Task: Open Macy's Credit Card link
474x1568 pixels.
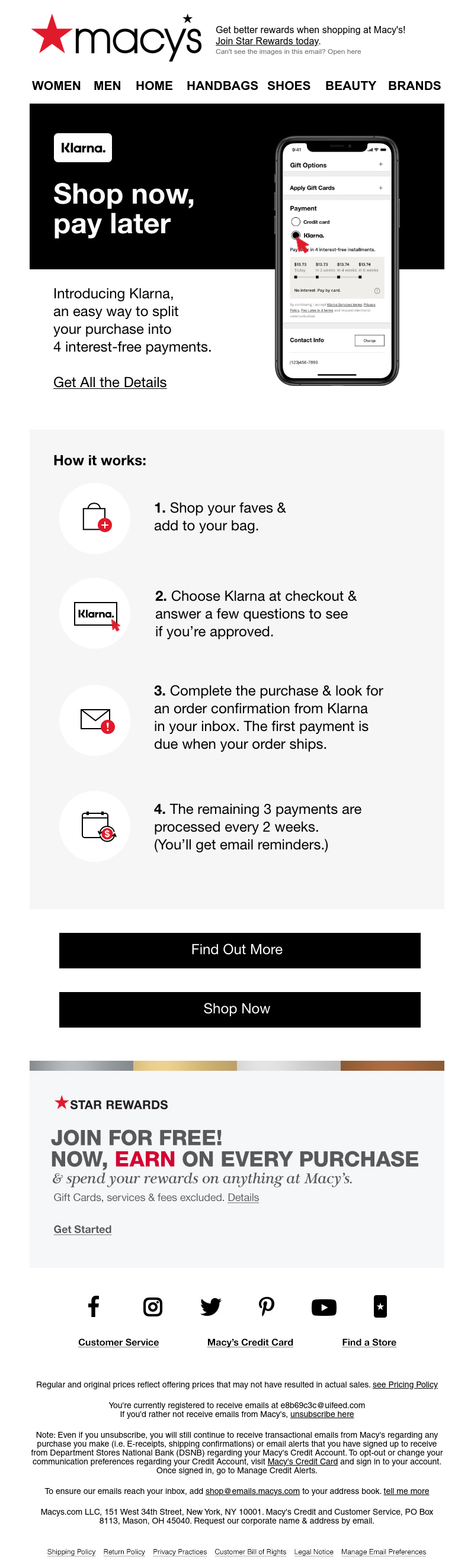Action: [x=250, y=1342]
